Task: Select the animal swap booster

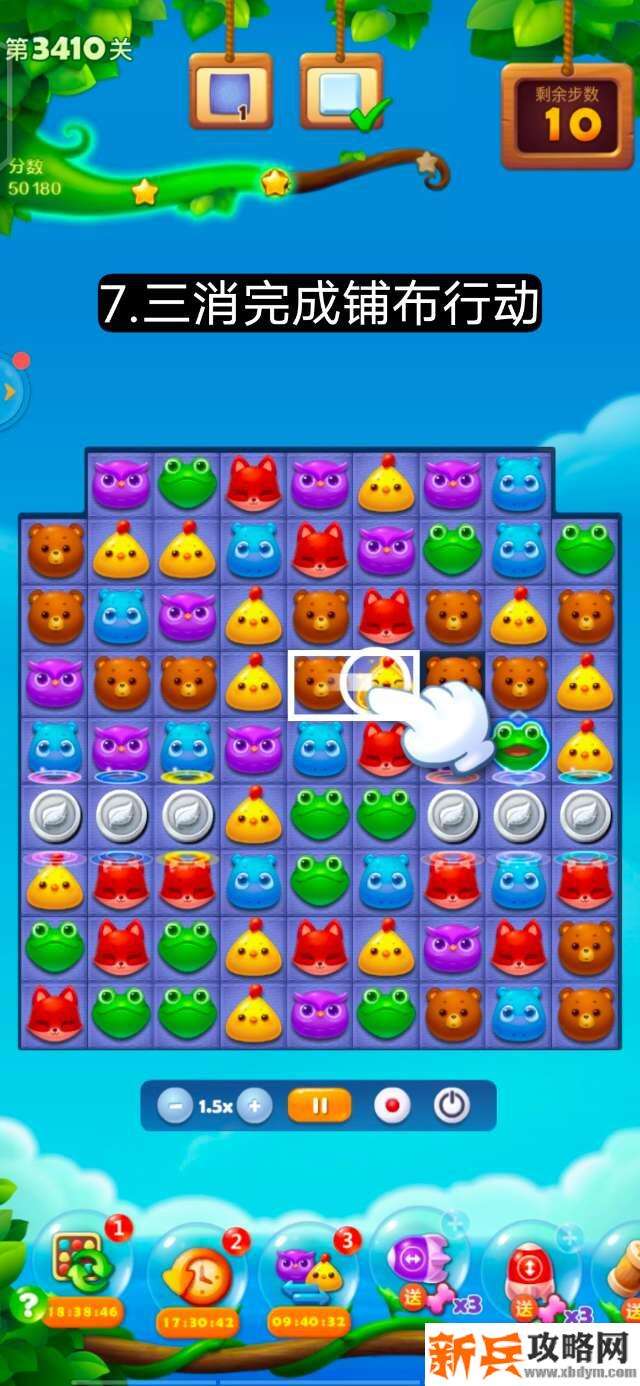Action: 307,1272
